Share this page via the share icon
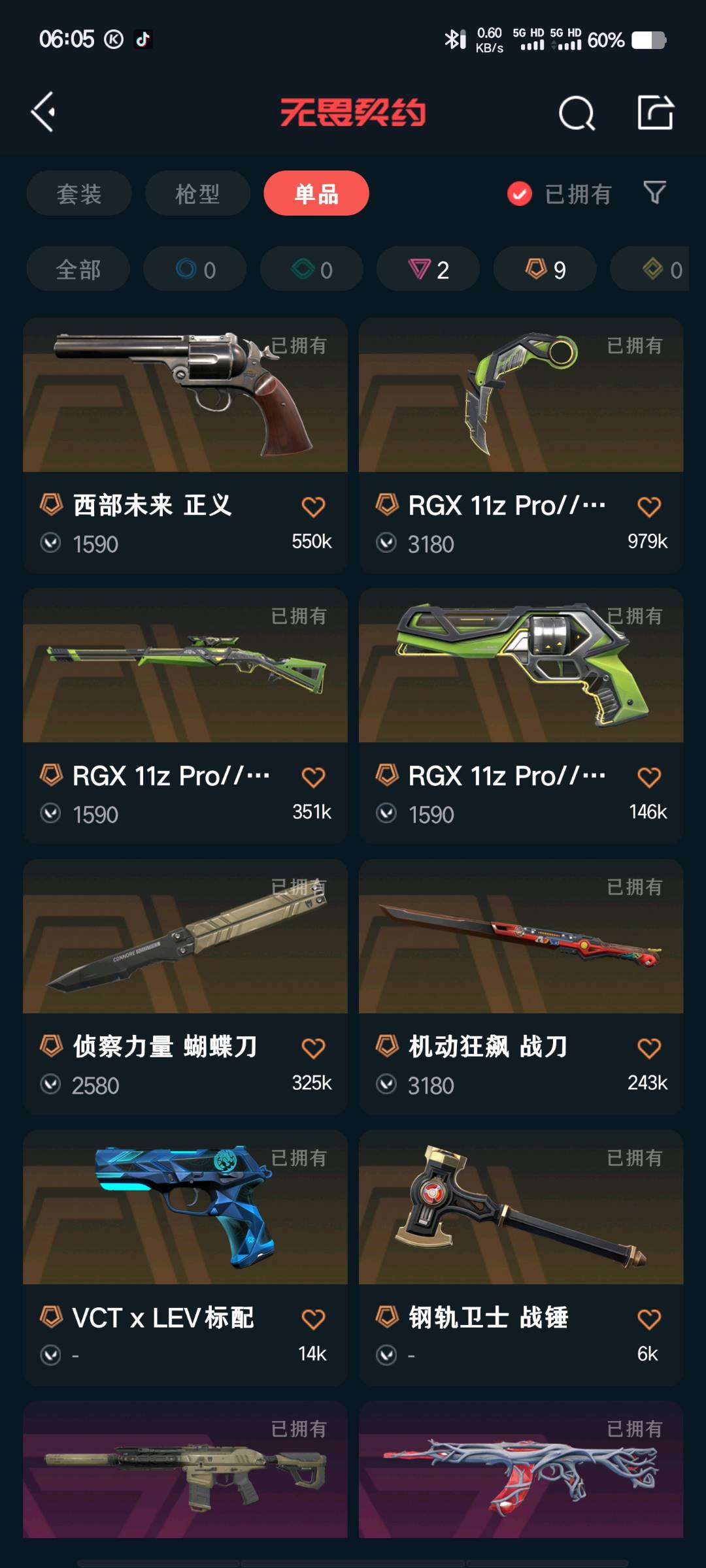 tap(656, 112)
